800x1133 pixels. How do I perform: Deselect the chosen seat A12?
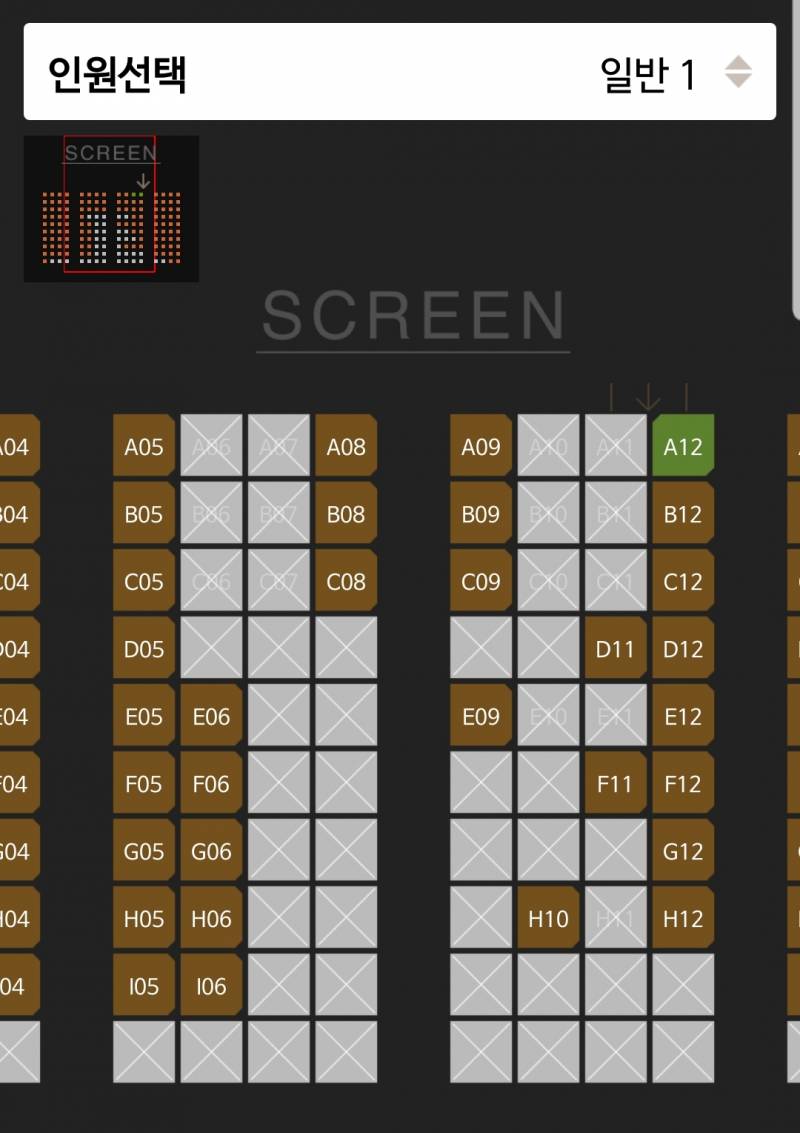pos(683,446)
